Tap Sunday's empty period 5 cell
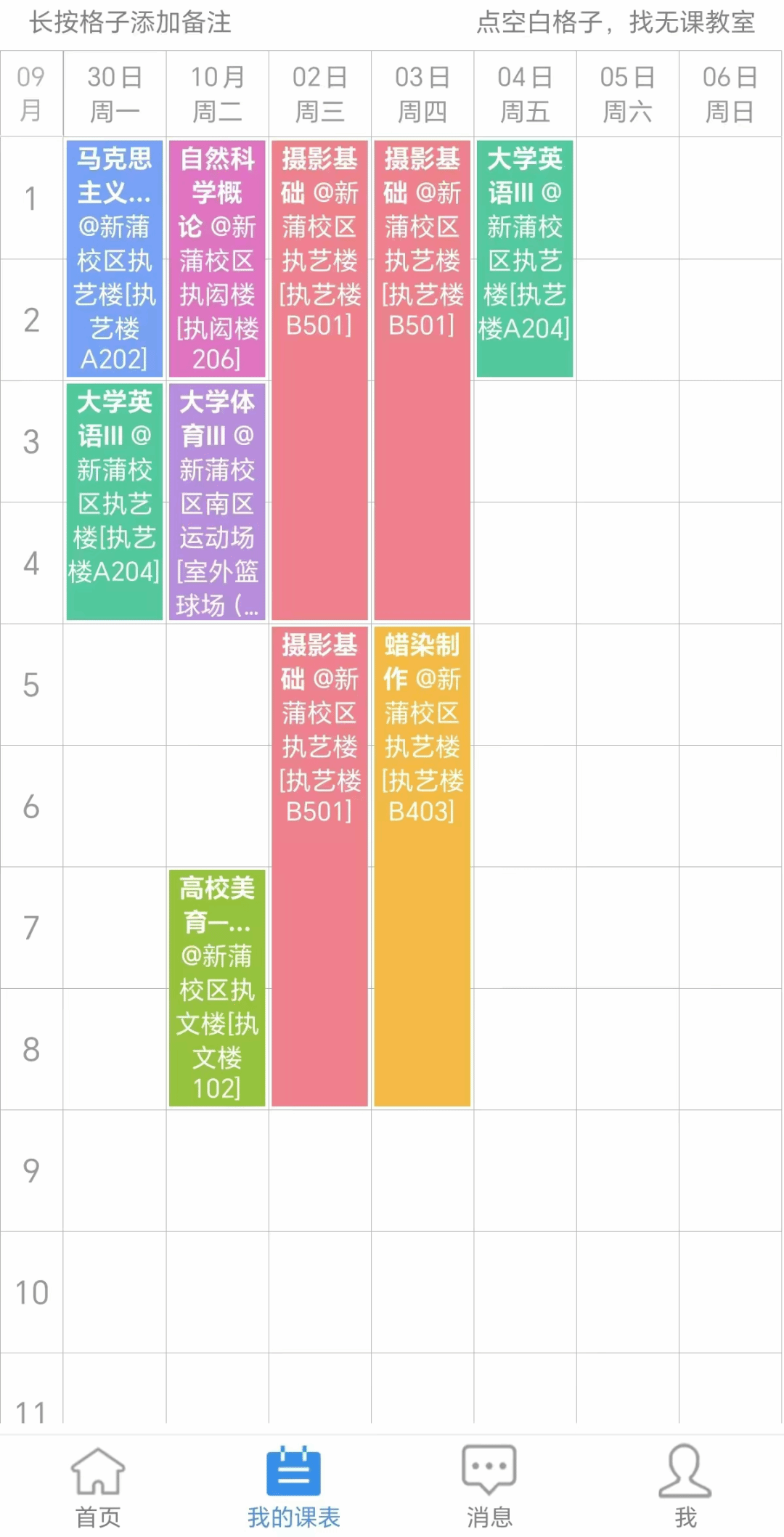 pyautogui.click(x=730, y=684)
